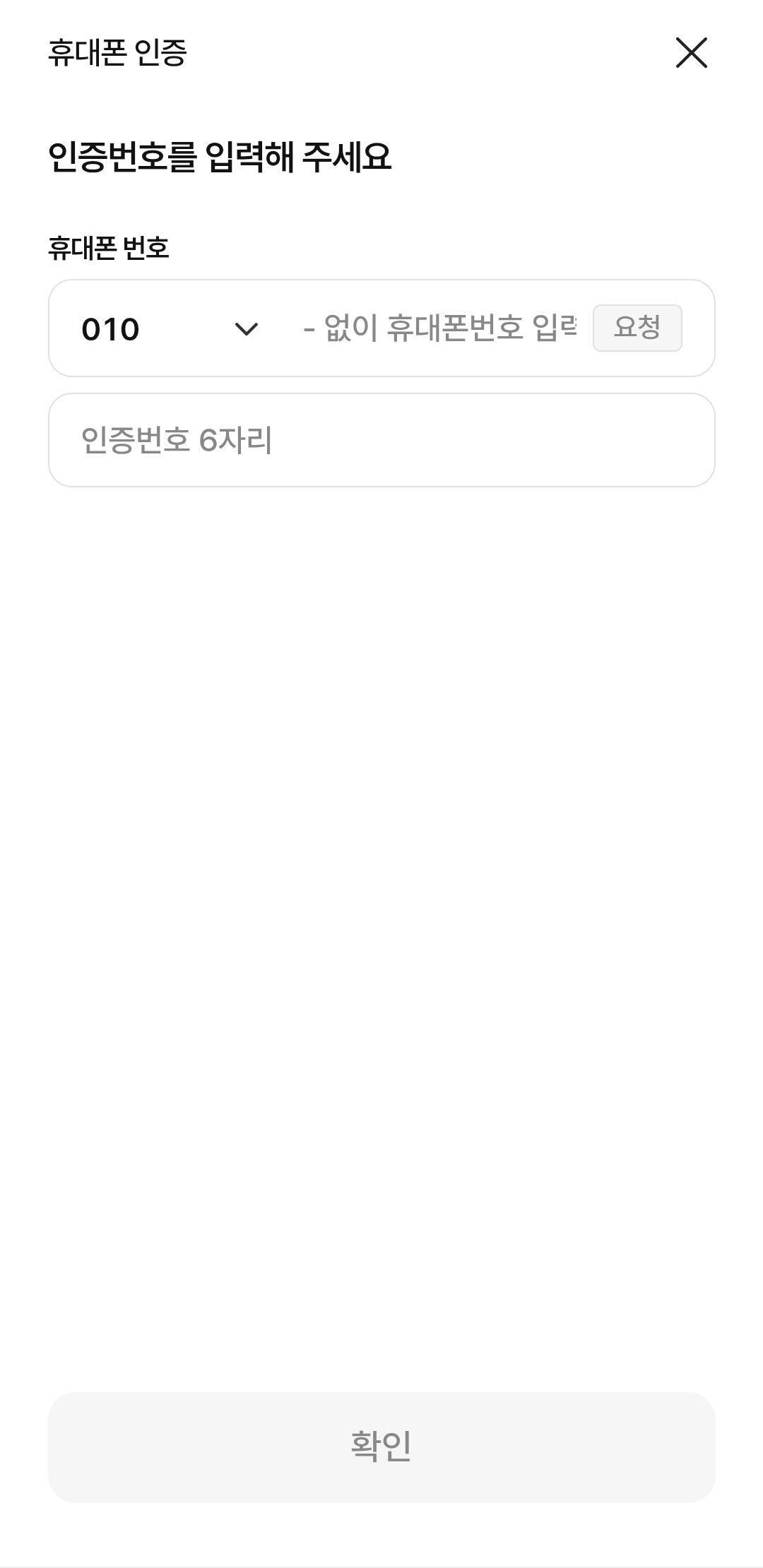Viewport: 763px width, 1568px height.
Task: Open the 010 prefix dropdown
Action: [x=170, y=329]
